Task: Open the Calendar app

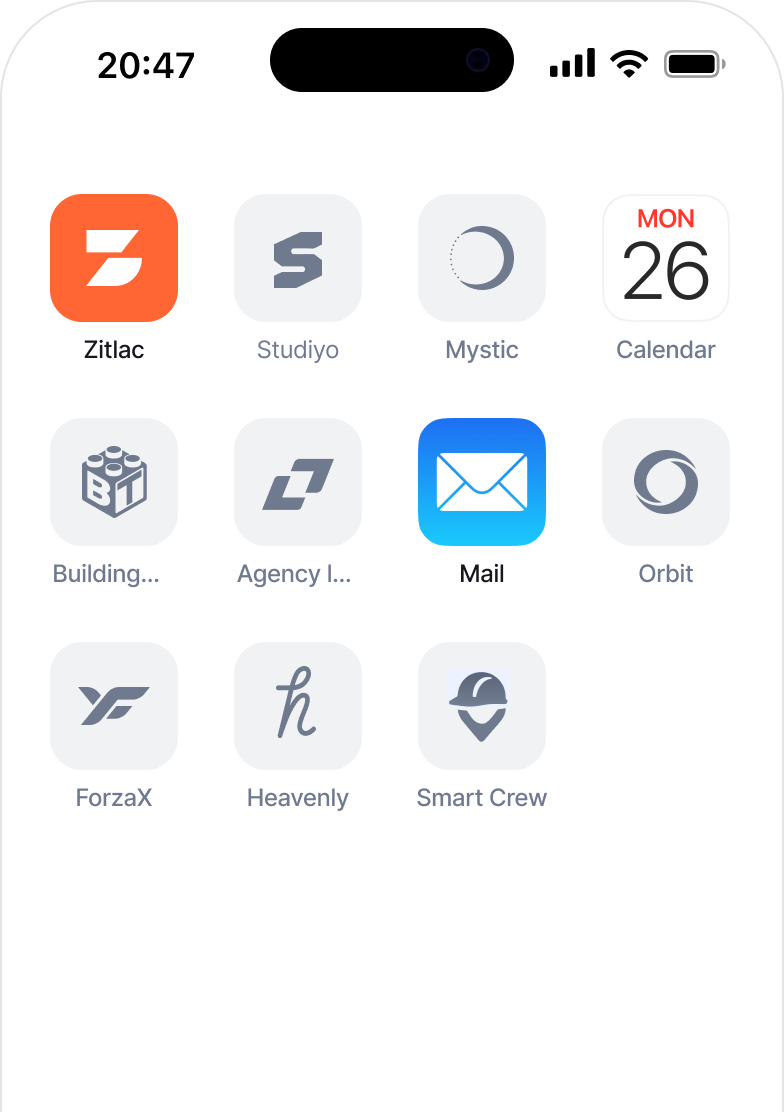Action: pos(666,257)
